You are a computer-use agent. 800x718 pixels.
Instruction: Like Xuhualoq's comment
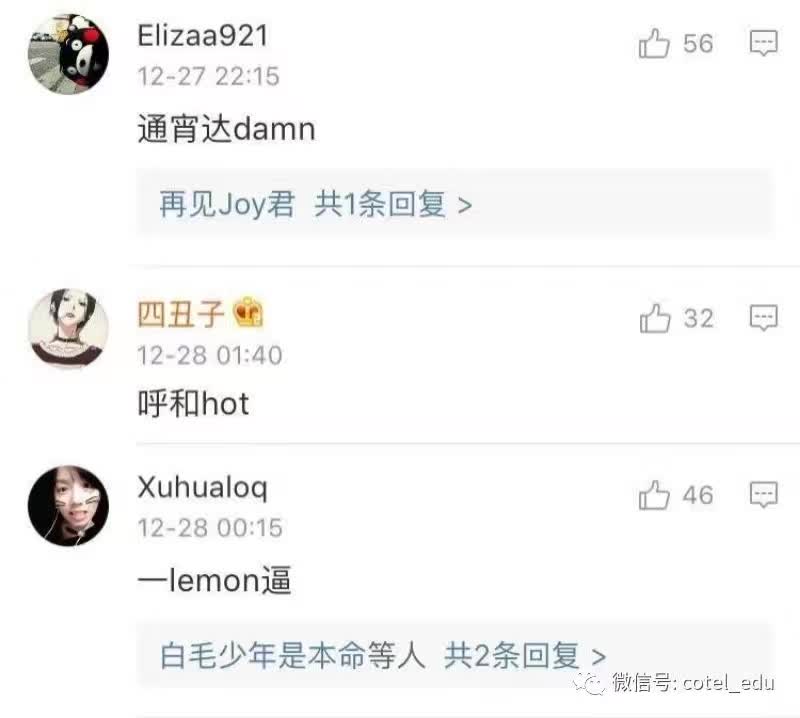pyautogui.click(x=655, y=494)
